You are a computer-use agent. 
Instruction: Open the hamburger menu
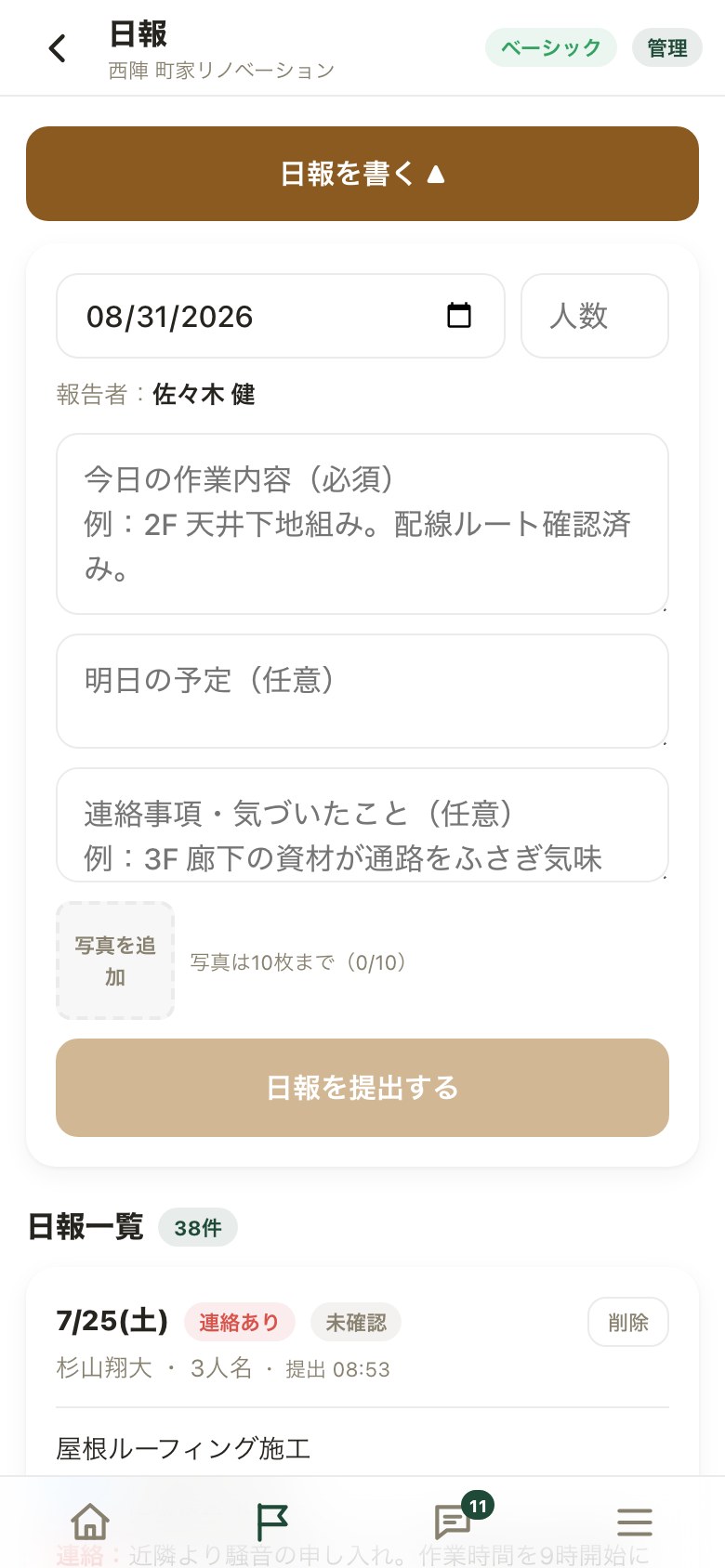(x=635, y=1522)
